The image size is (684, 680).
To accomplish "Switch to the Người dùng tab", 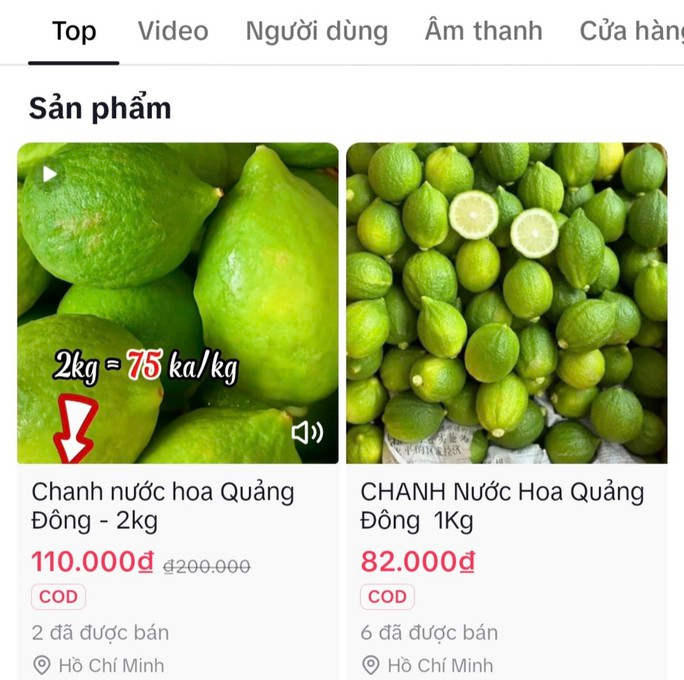I will pos(316,31).
